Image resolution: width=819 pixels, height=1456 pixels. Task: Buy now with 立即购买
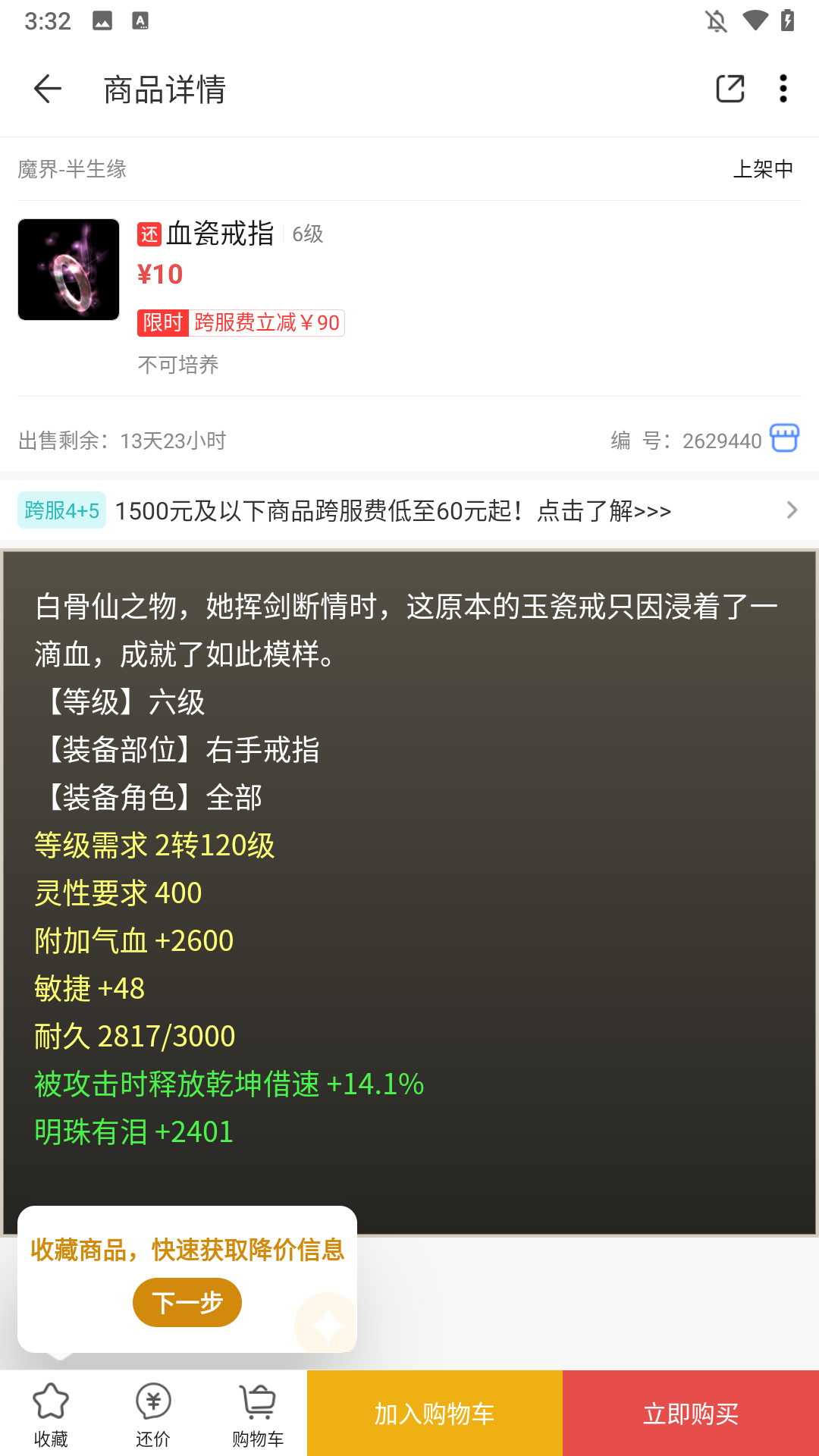[x=690, y=1414]
